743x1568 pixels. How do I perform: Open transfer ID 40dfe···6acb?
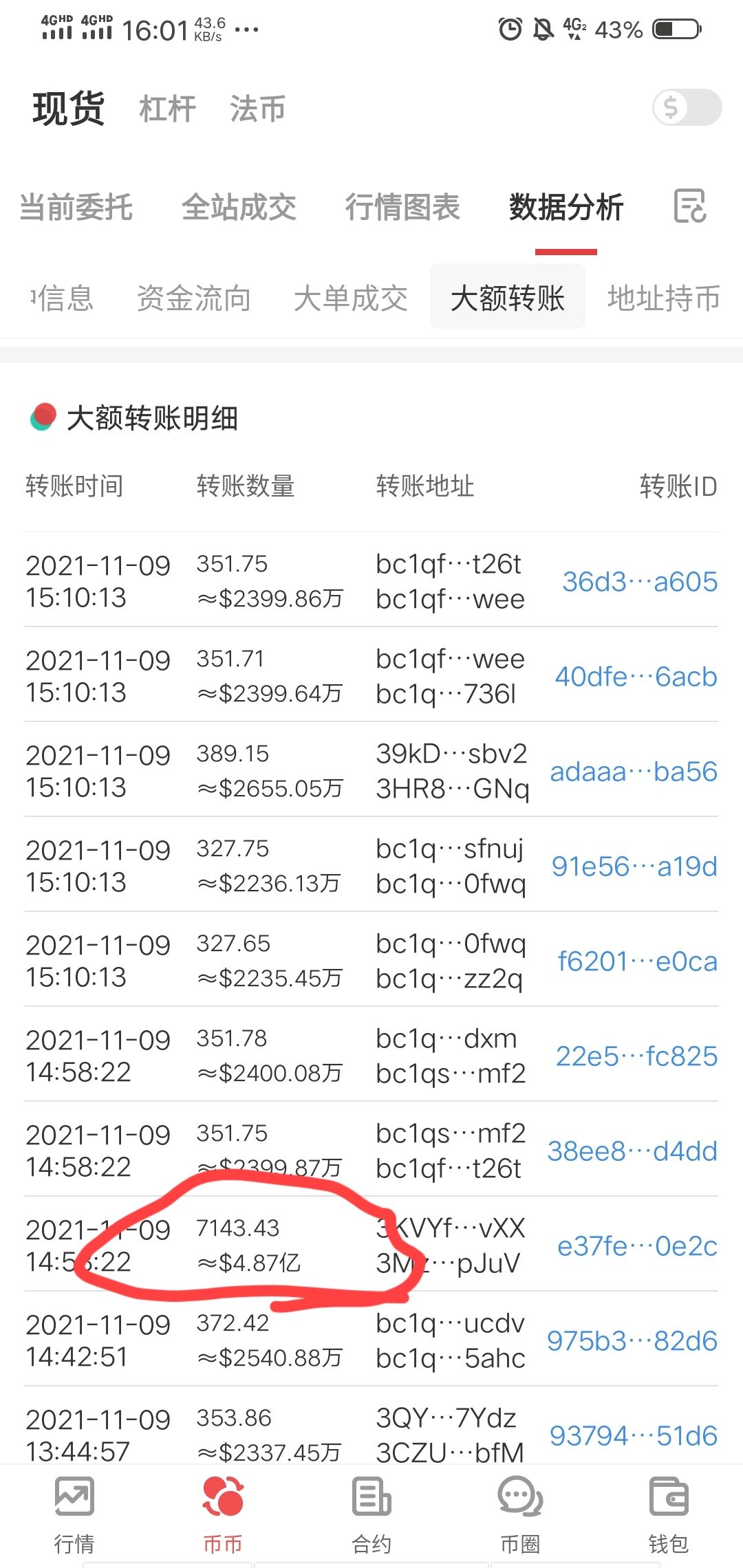coord(636,677)
